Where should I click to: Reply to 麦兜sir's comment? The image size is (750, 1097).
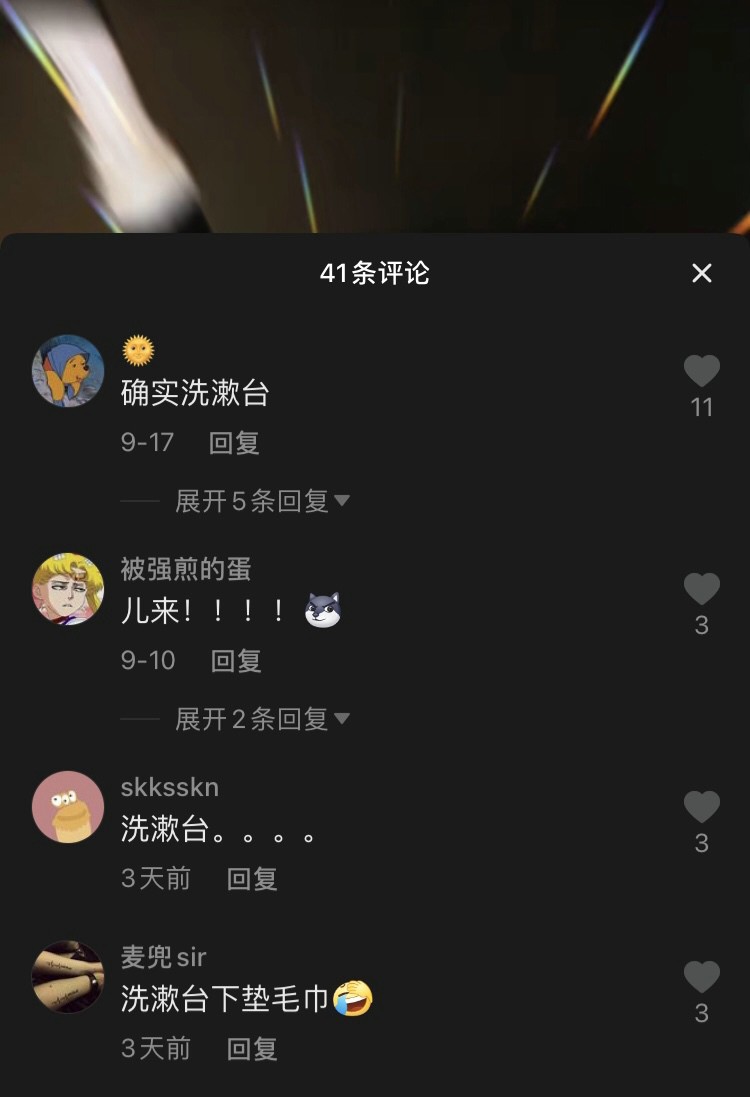coord(252,1048)
